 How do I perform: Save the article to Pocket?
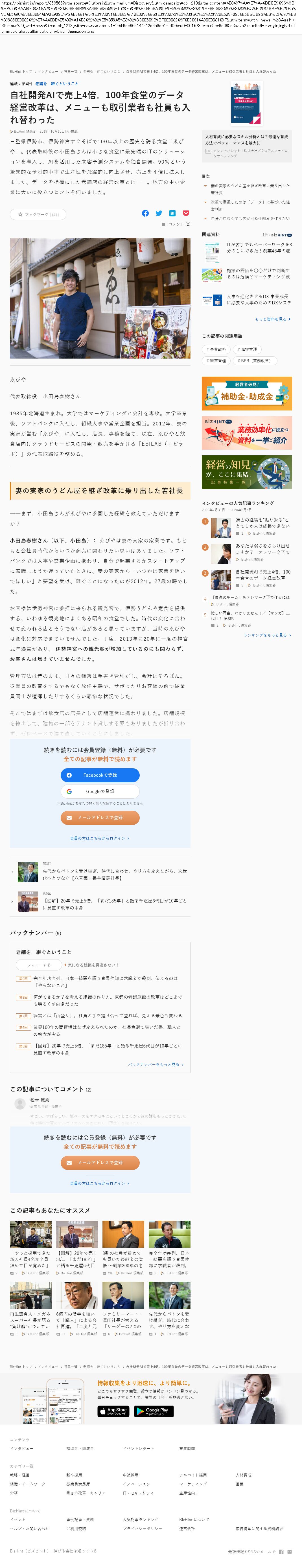186,214
